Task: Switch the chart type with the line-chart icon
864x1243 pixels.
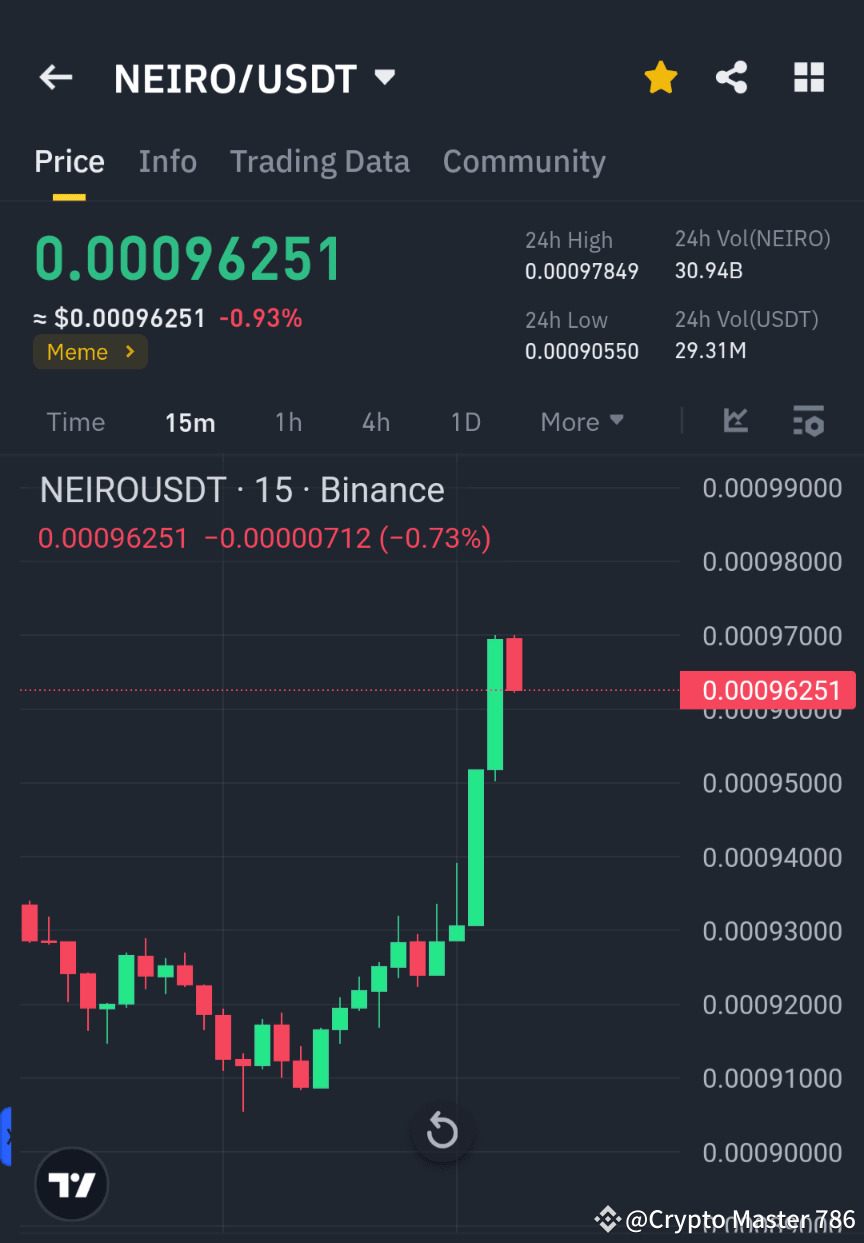Action: click(736, 421)
